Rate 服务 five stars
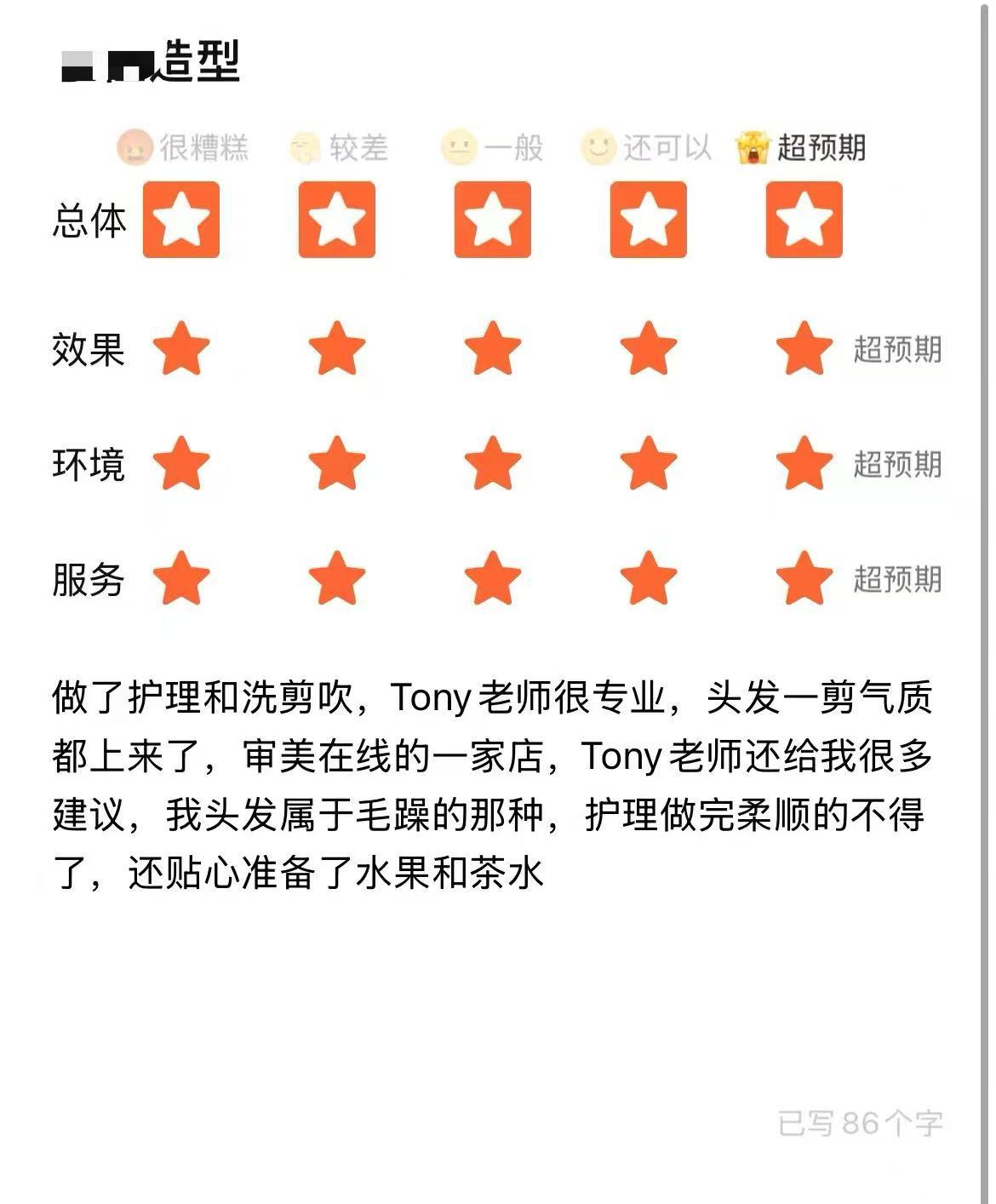996x1204 pixels. 804,578
